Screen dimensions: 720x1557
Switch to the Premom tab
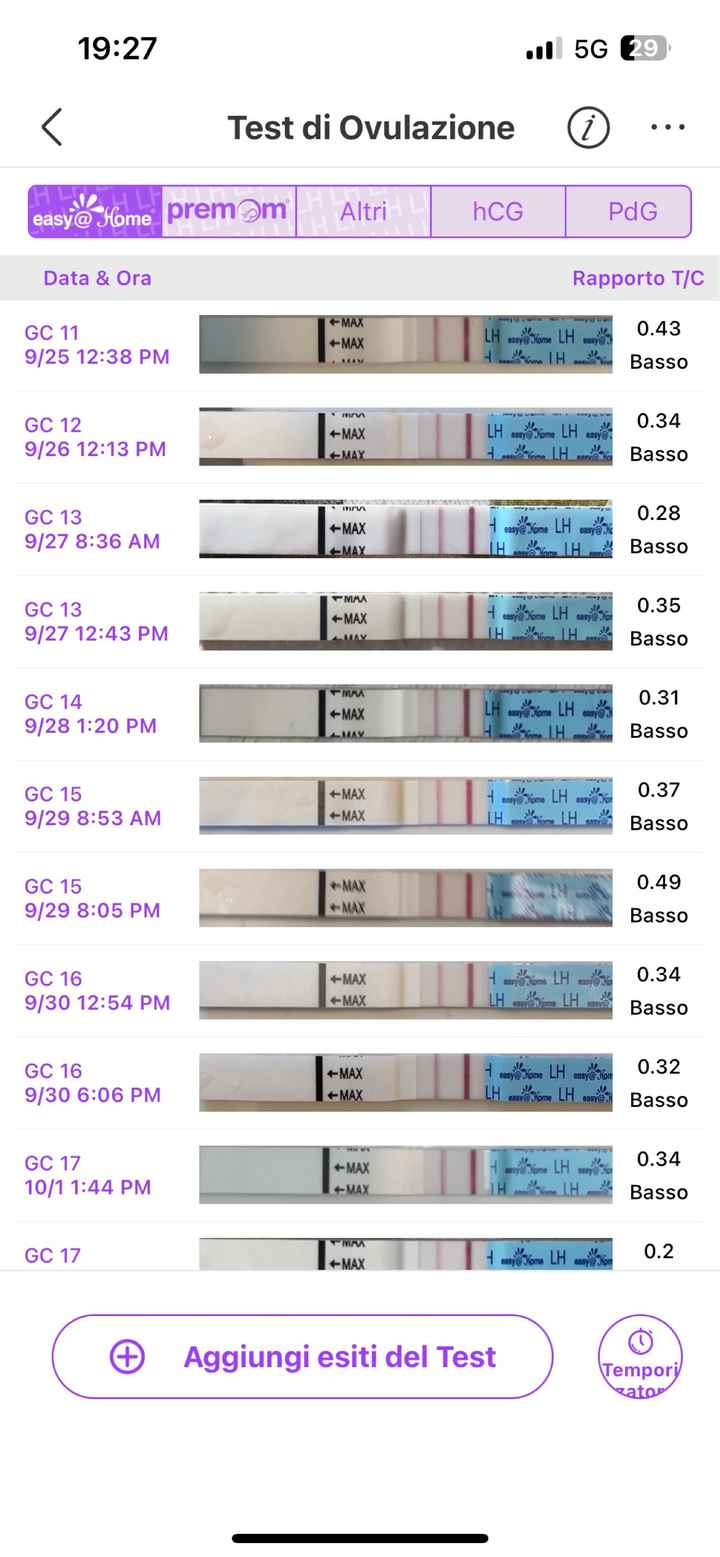[x=229, y=212]
